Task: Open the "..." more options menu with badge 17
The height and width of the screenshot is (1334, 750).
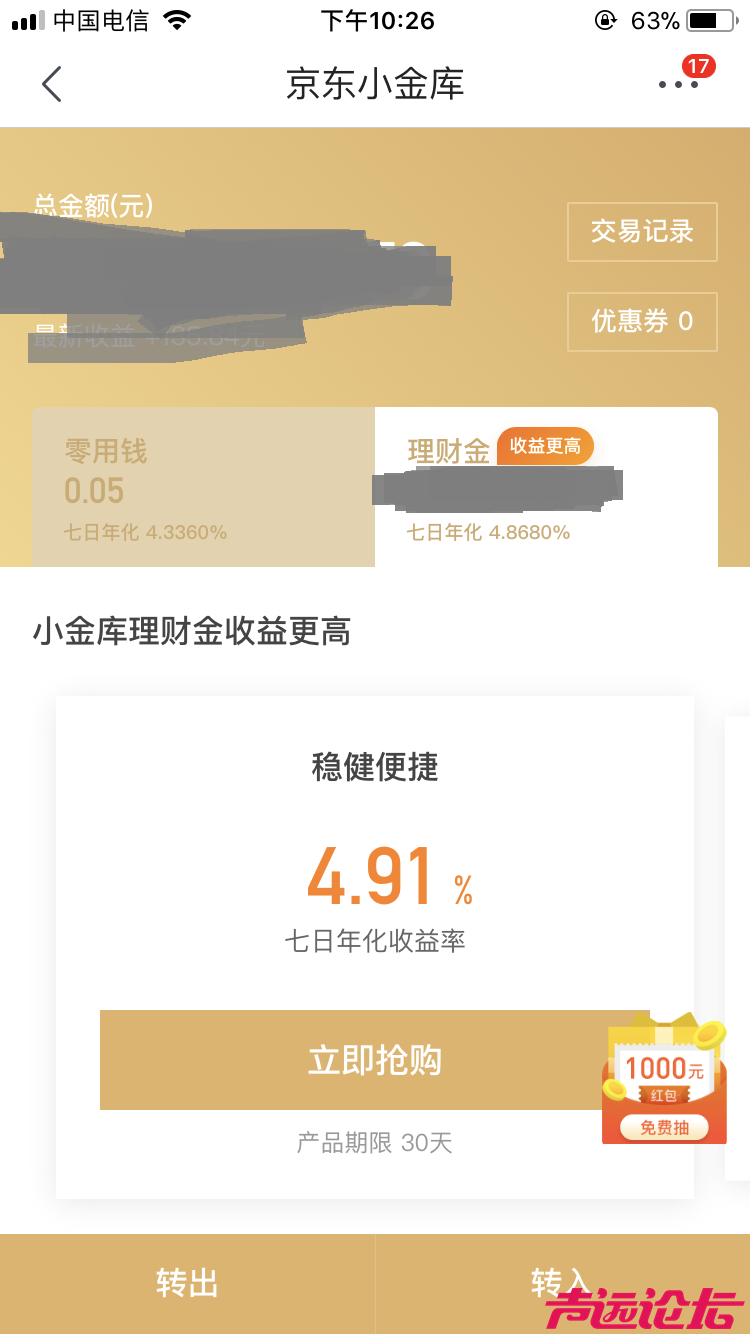Action: click(678, 86)
